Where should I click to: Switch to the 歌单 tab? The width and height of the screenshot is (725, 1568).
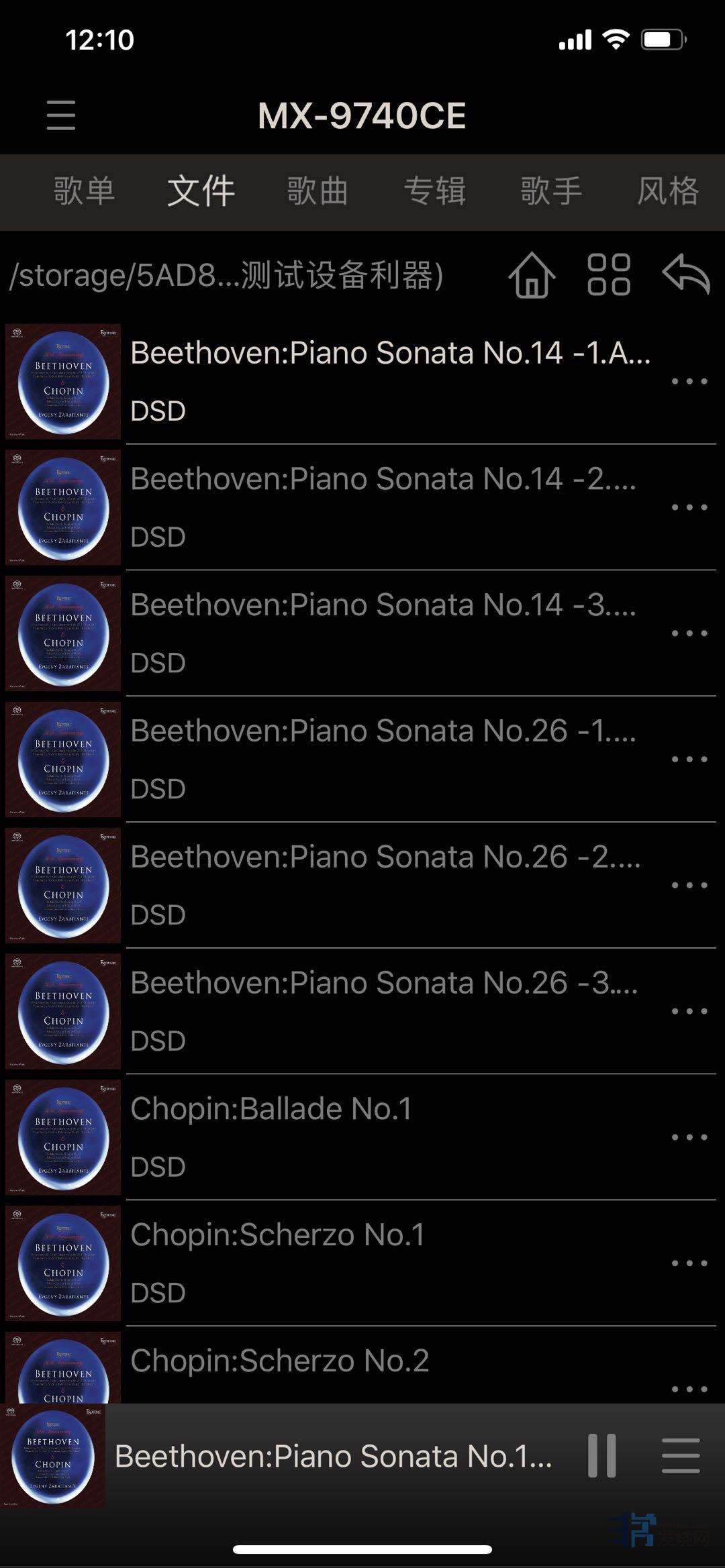[x=84, y=191]
